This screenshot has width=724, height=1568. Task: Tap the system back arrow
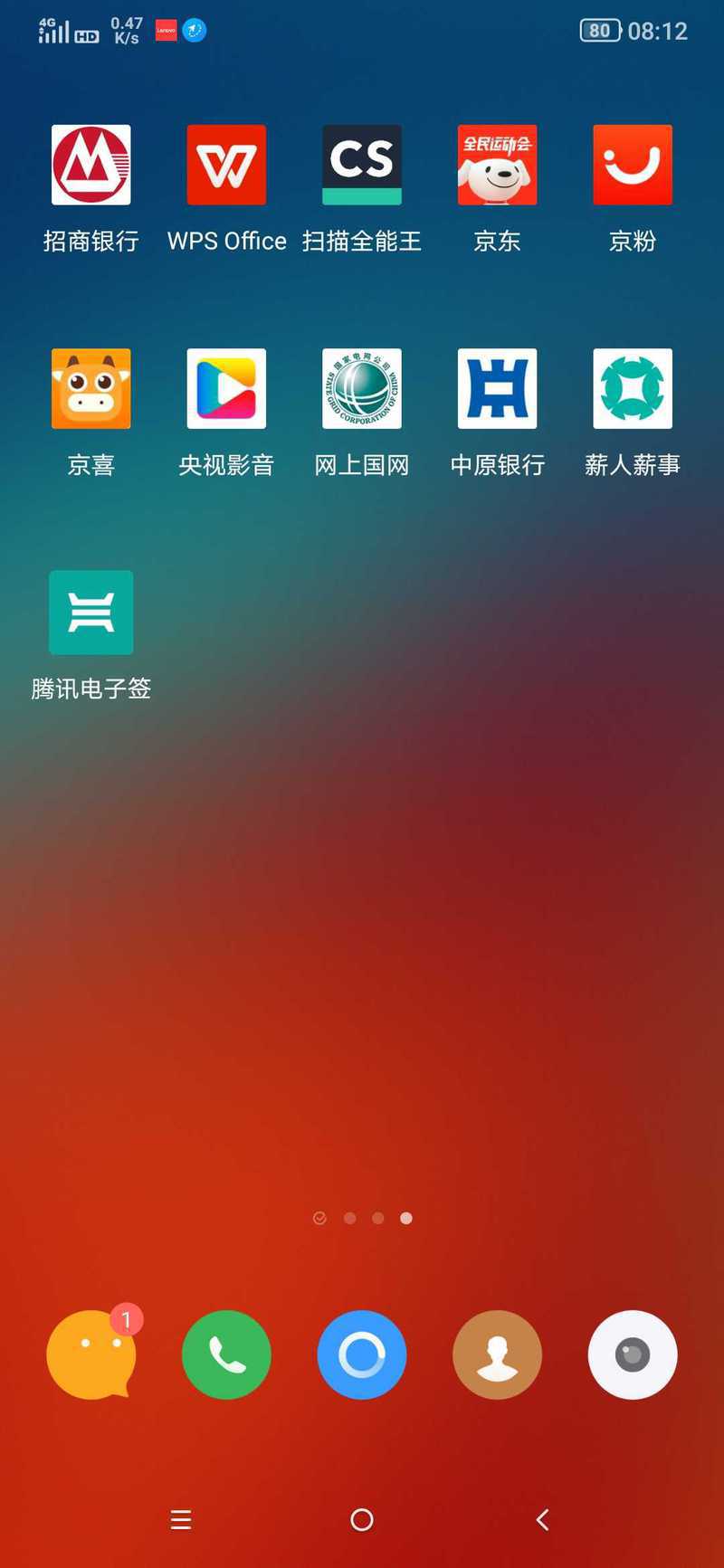pyautogui.click(x=542, y=1520)
